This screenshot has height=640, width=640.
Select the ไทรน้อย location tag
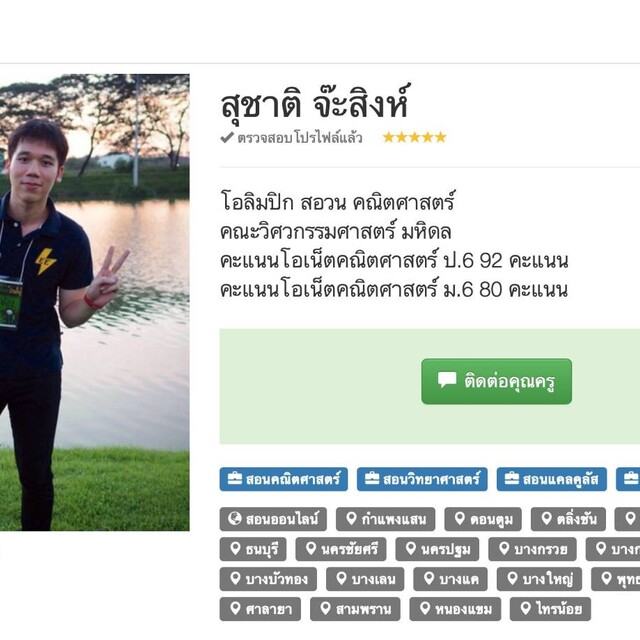click(550, 608)
